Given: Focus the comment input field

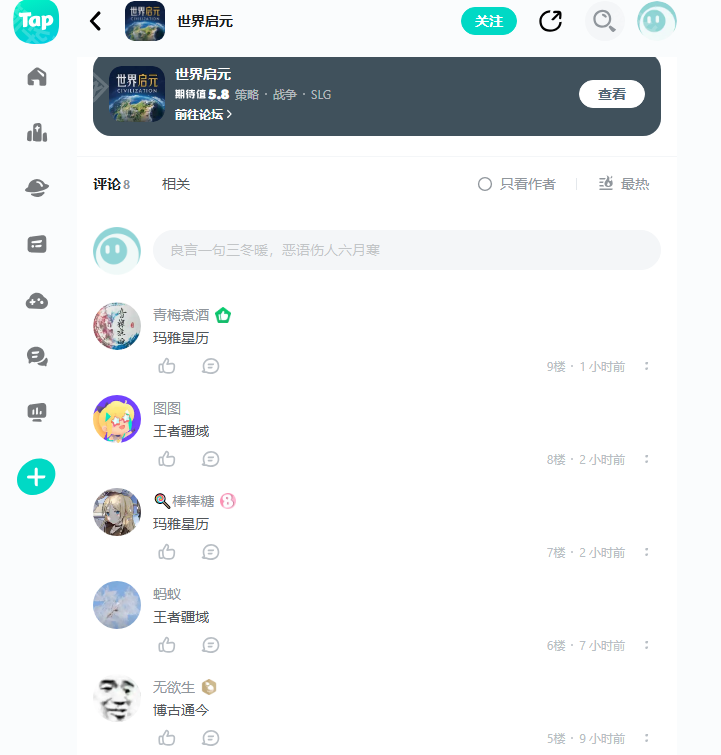Looking at the screenshot, I should pos(406,250).
